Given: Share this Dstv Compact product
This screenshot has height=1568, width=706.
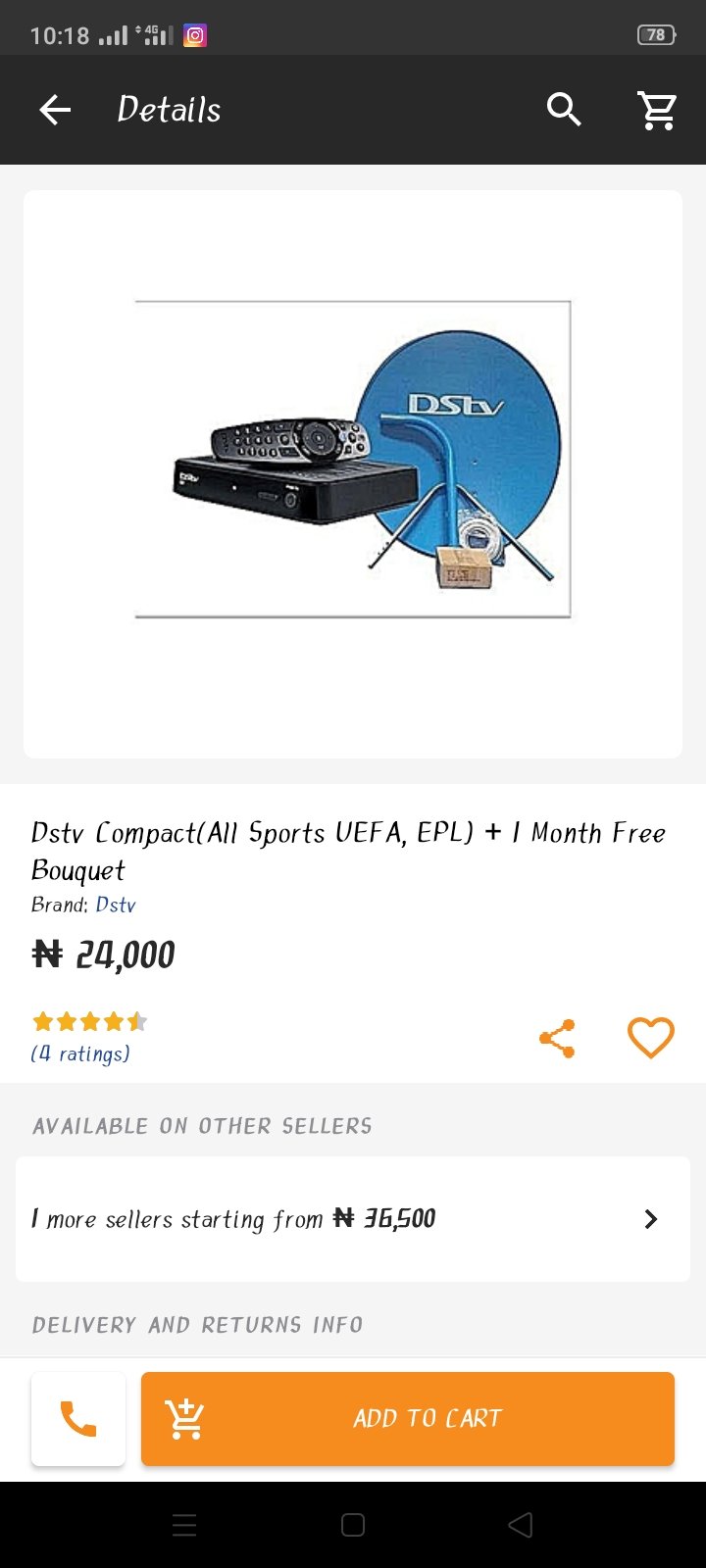Looking at the screenshot, I should (x=557, y=1038).
